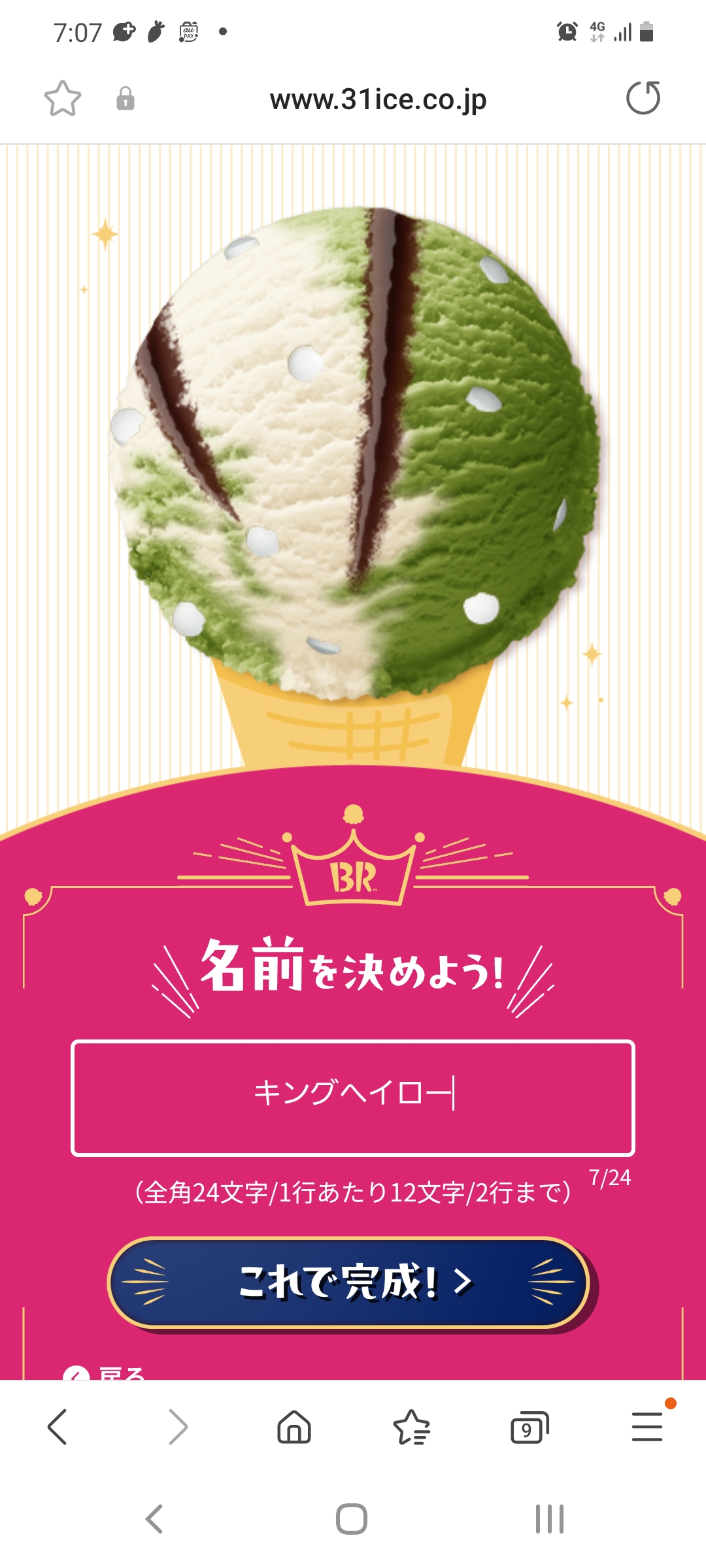Go to the previous browser page

pyautogui.click(x=58, y=1427)
